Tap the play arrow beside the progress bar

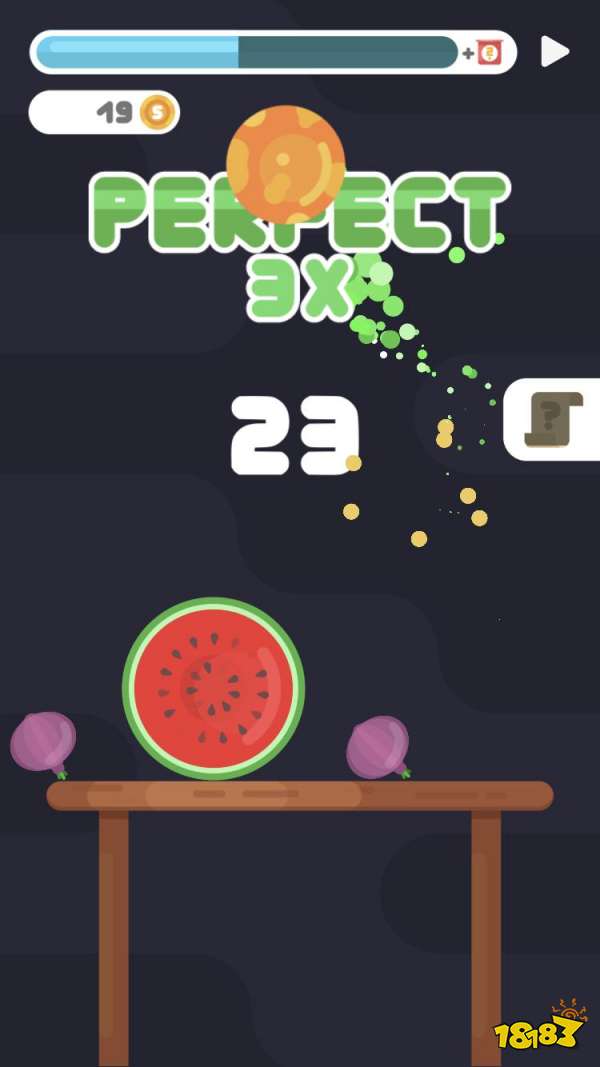pos(554,51)
